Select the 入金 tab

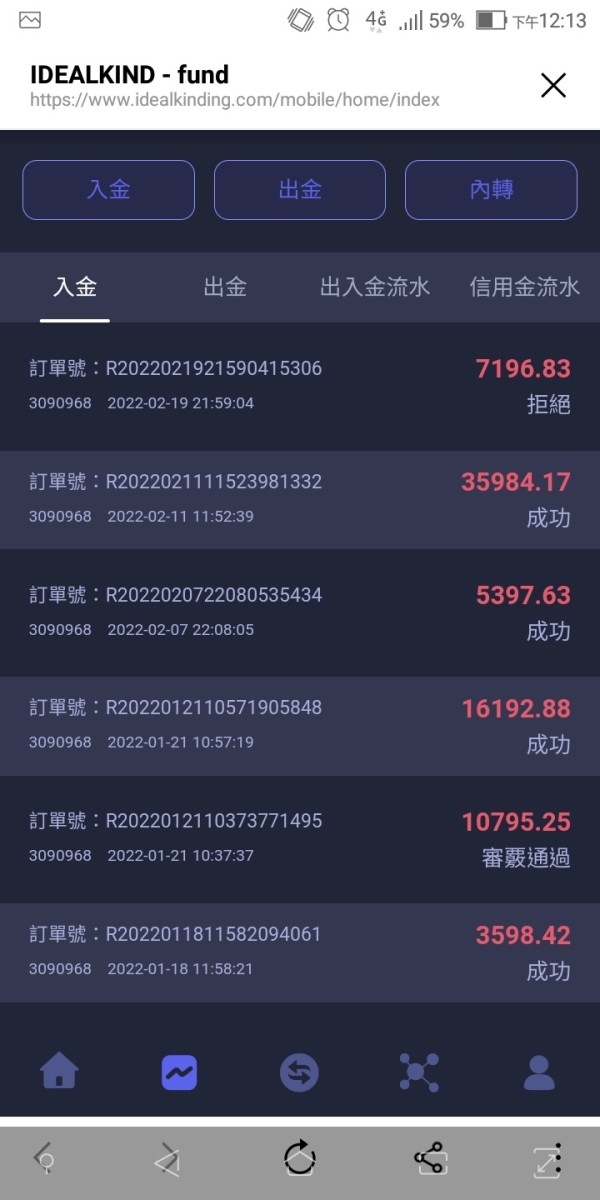(x=75, y=288)
